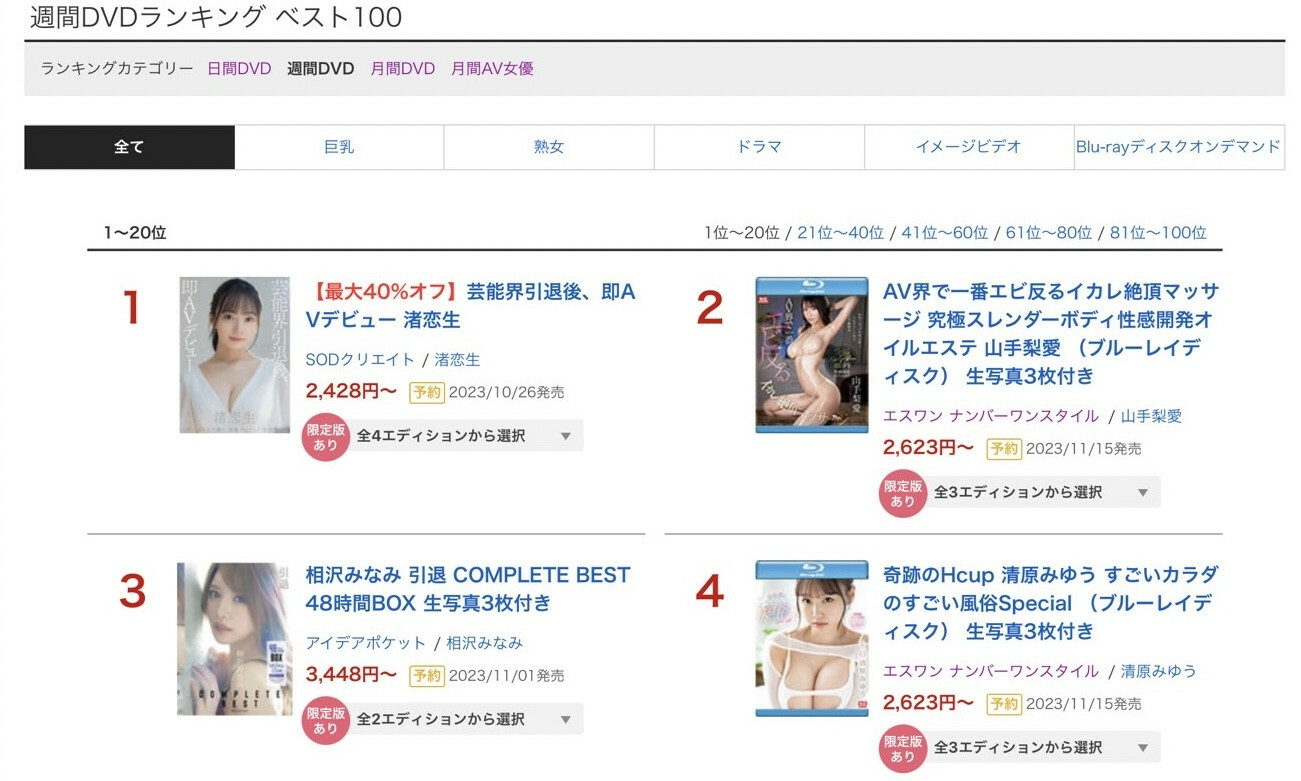Select the 熟女 genre tab
Image resolution: width=1301 pixels, height=781 pixels.
pos(549,147)
